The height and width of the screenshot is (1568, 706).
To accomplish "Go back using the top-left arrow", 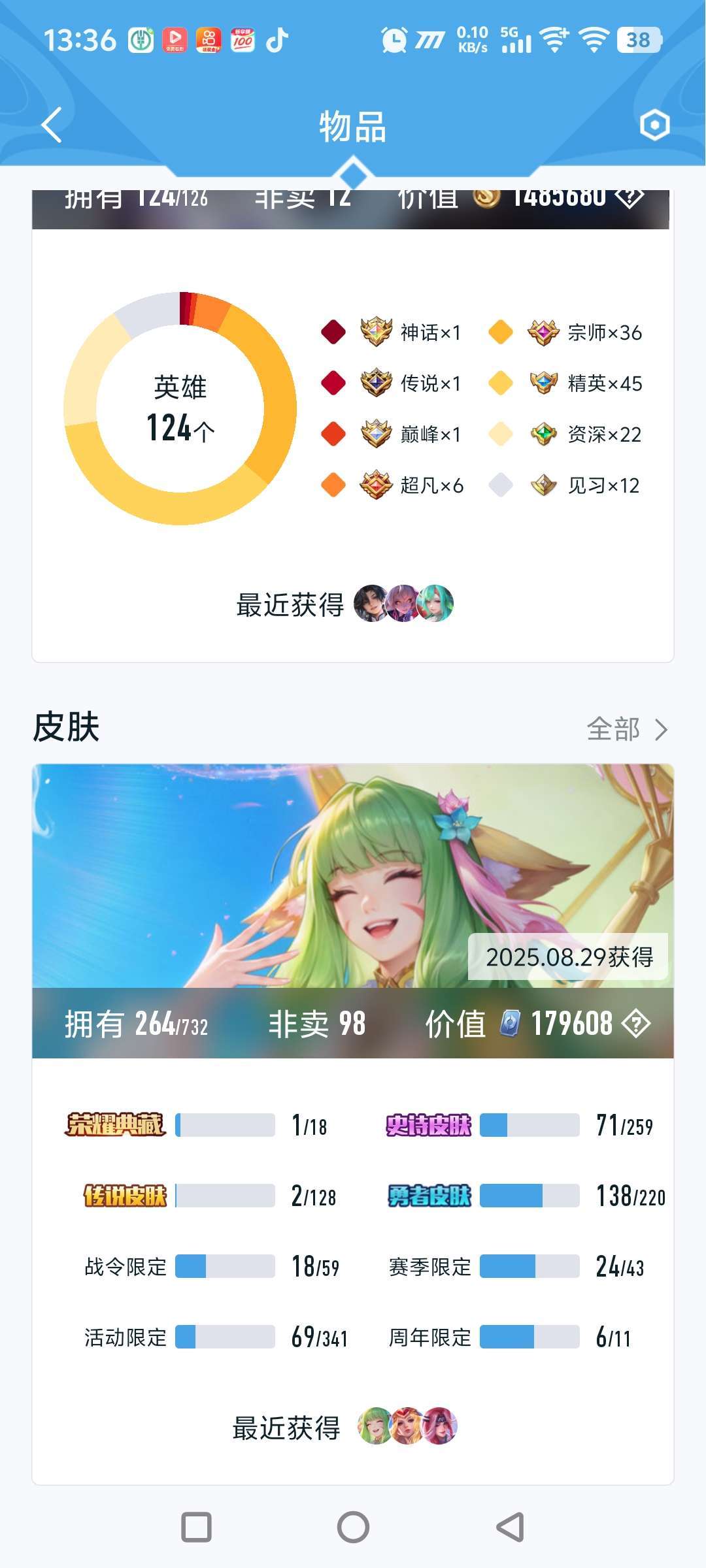I will pyautogui.click(x=52, y=125).
